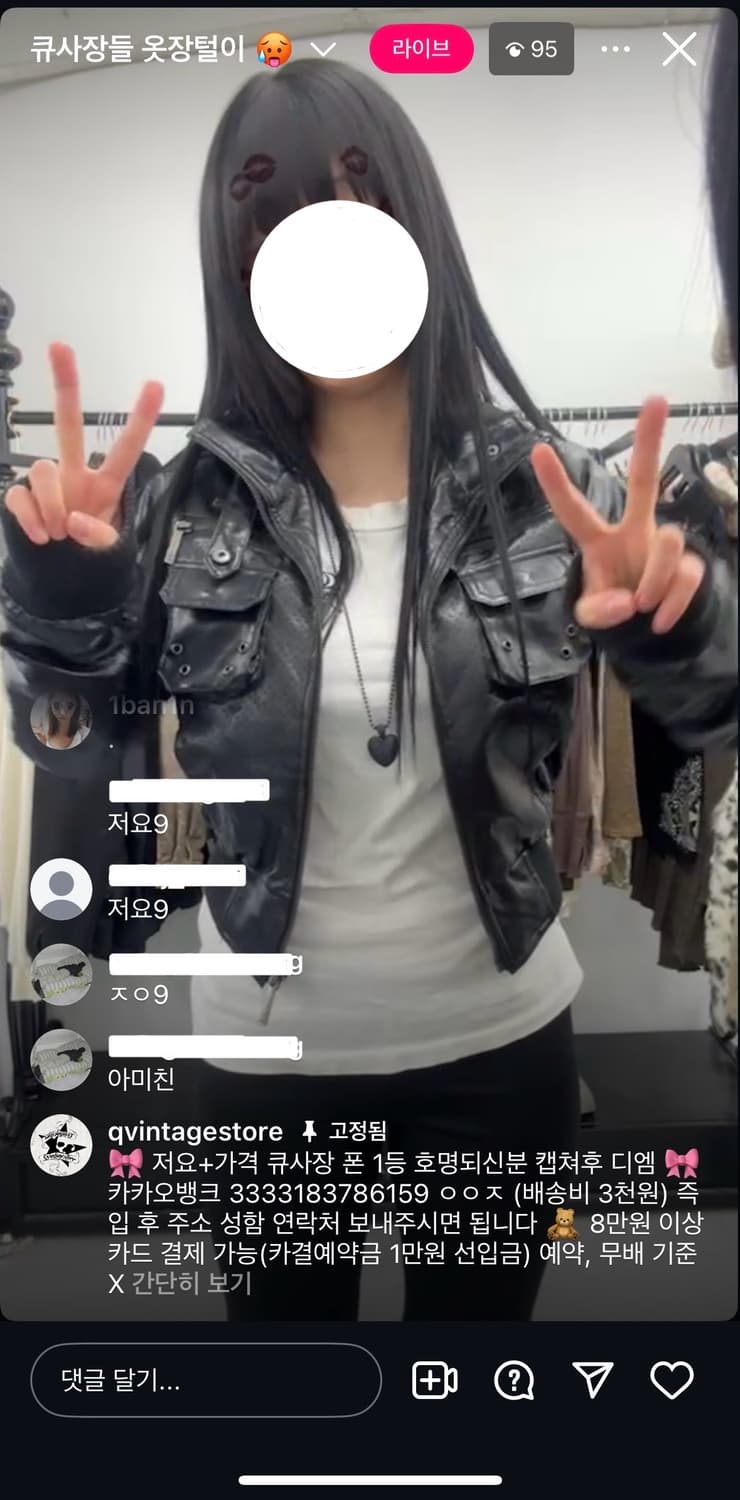
Task: Open the question sticker icon
Action: tap(514, 1378)
